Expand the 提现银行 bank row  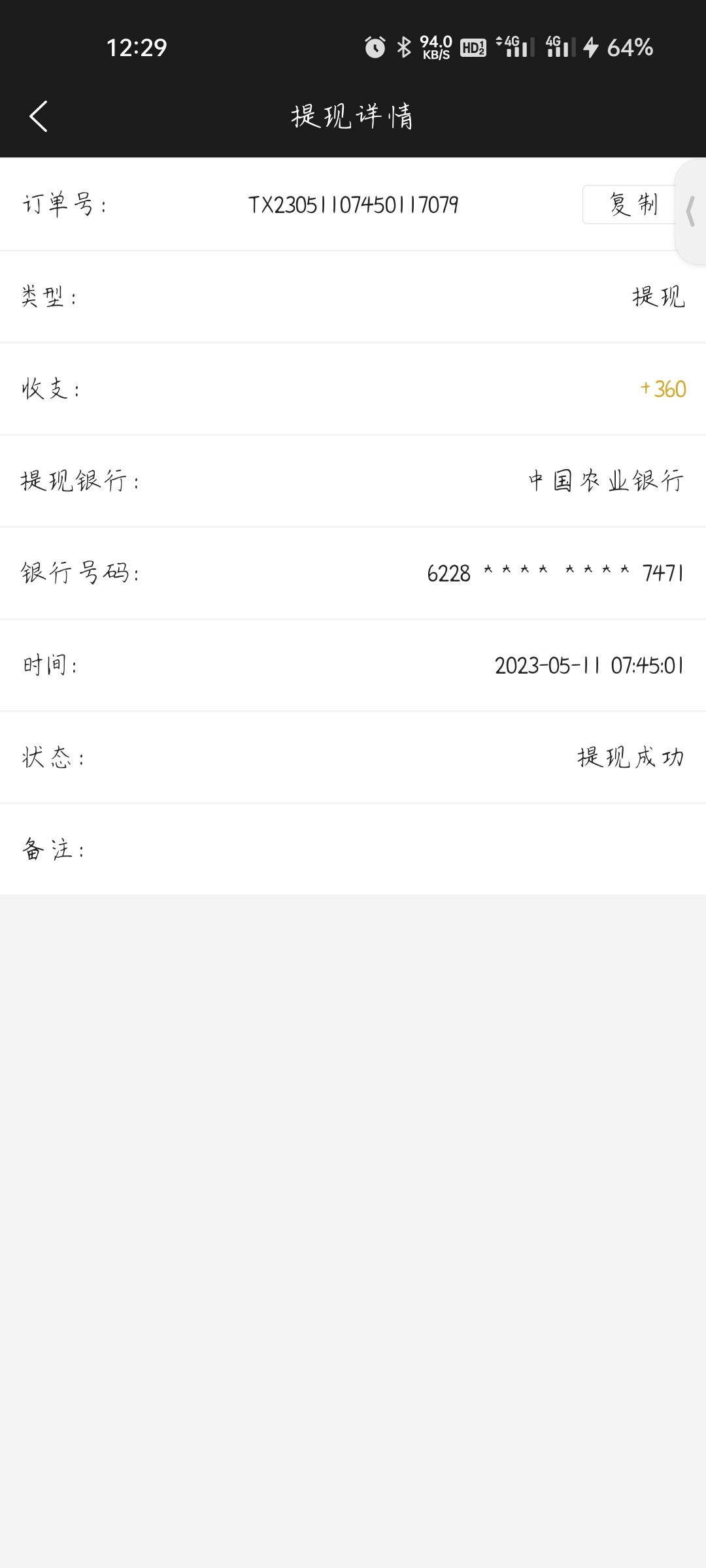pos(353,482)
